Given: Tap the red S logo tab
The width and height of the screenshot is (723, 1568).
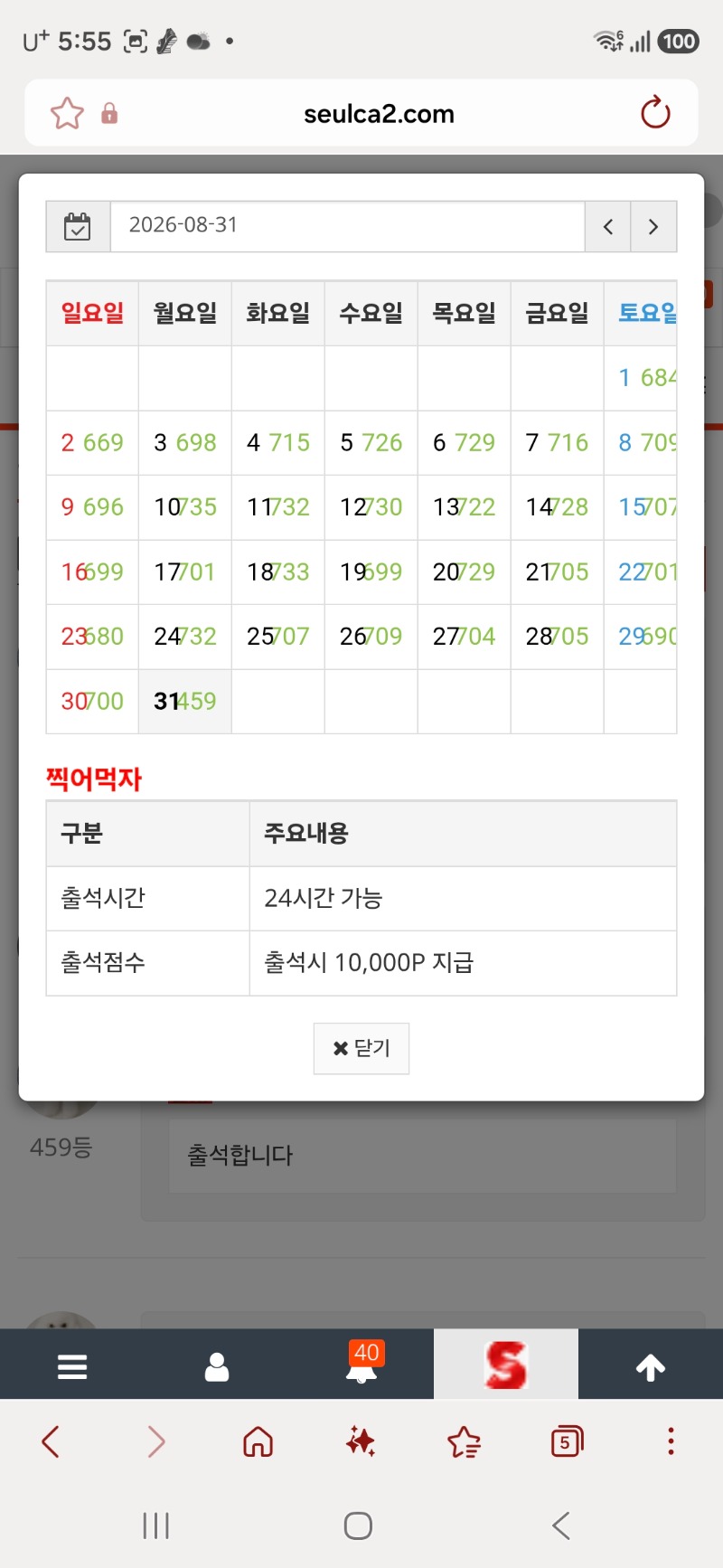Looking at the screenshot, I should [506, 1365].
